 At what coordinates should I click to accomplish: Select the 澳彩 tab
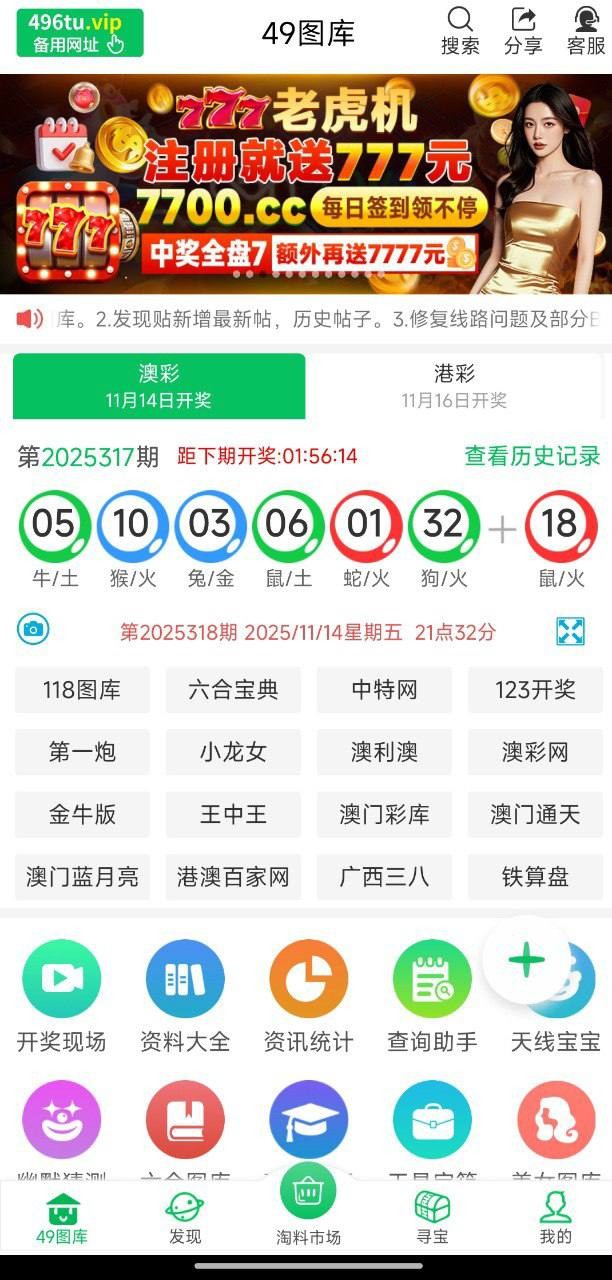click(x=159, y=386)
